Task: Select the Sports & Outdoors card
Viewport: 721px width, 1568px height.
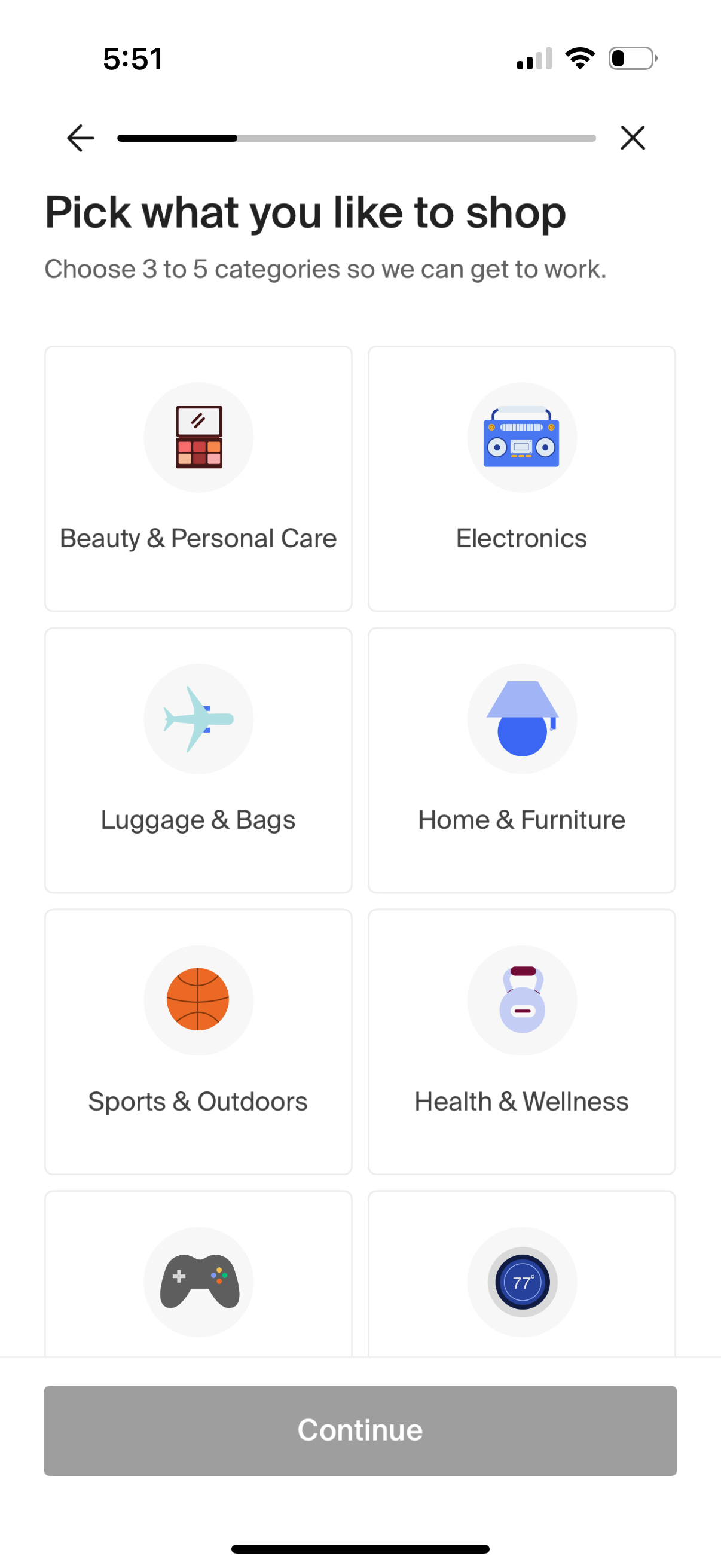Action: [x=198, y=1041]
